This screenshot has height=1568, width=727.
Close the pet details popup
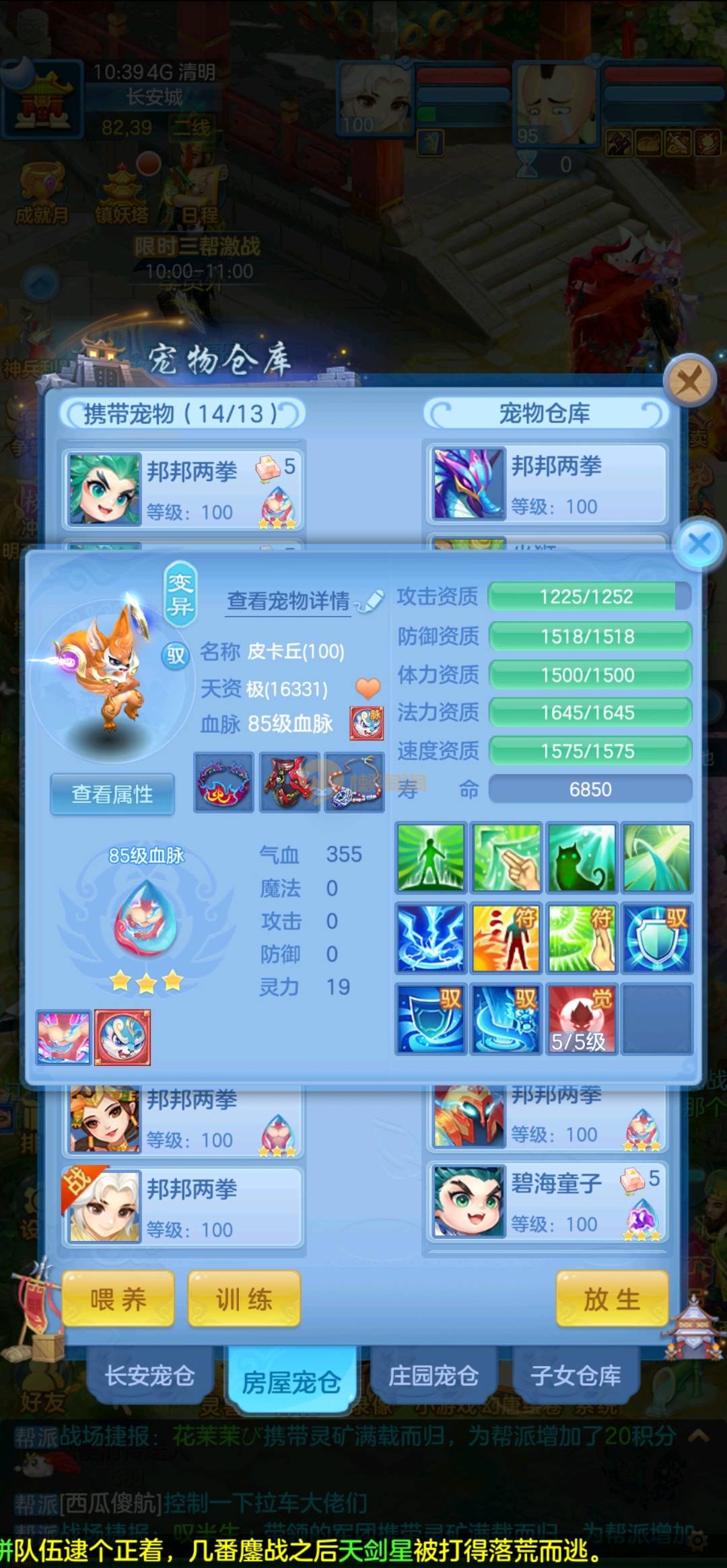699,543
